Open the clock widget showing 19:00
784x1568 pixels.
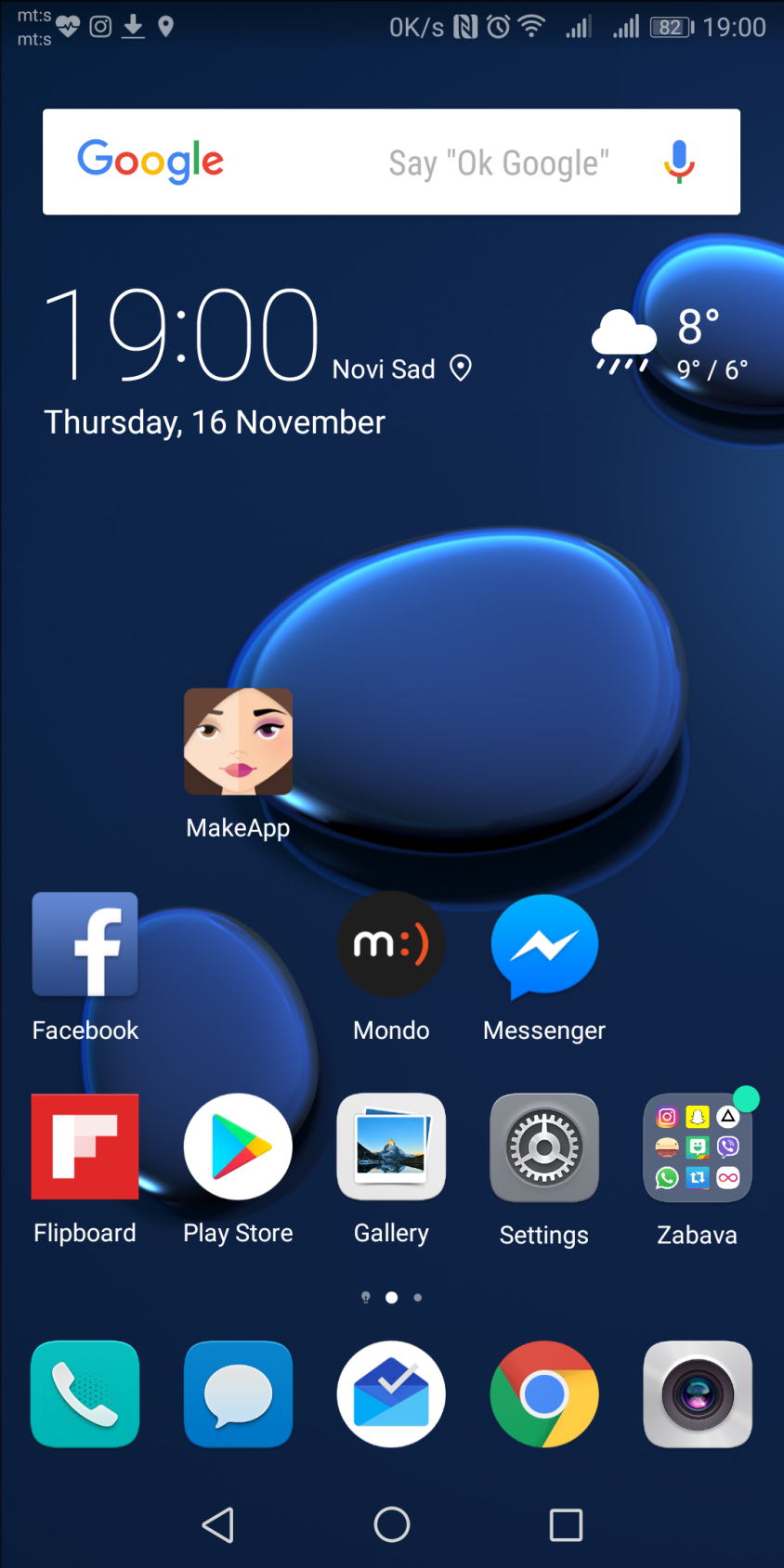pyautogui.click(x=181, y=334)
